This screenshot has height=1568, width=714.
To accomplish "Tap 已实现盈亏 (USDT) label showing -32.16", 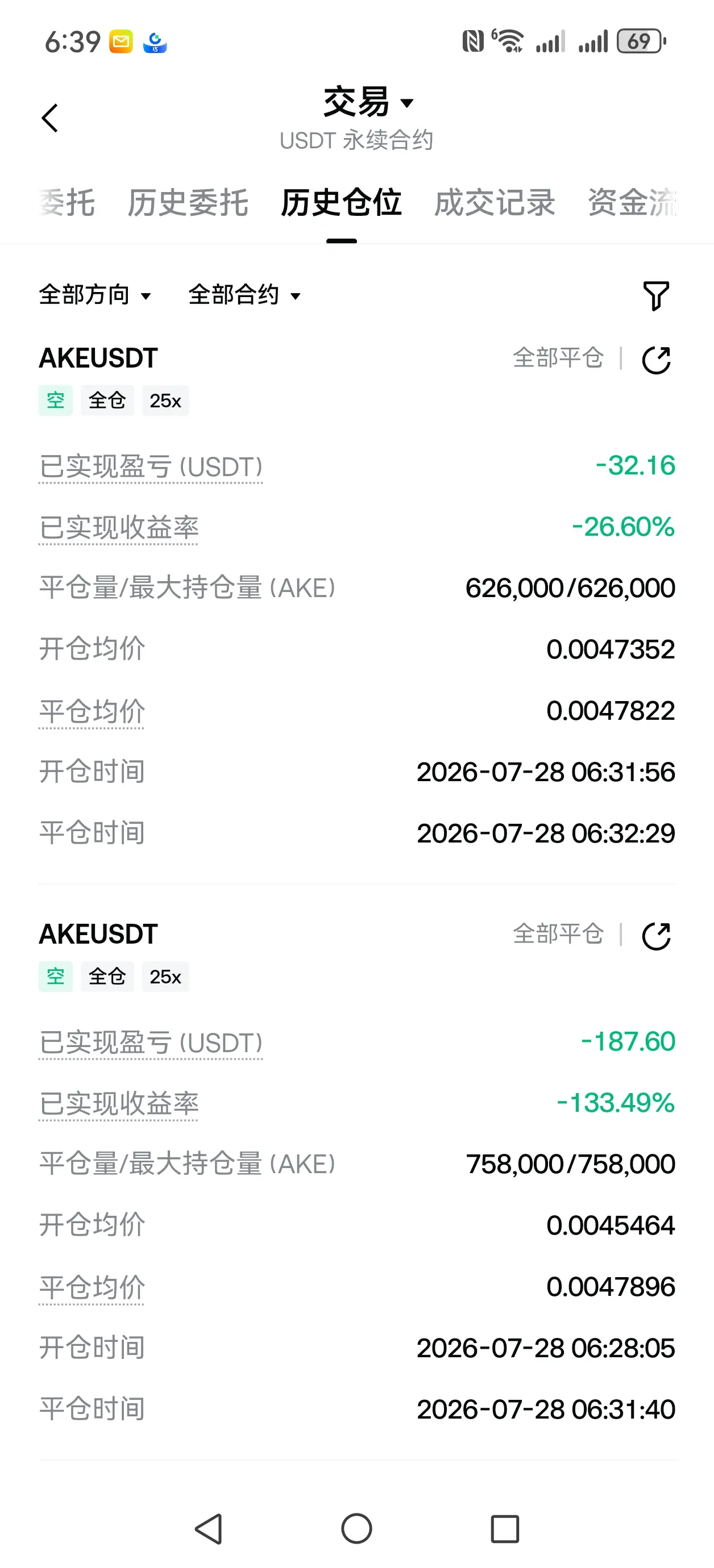I will point(151,468).
